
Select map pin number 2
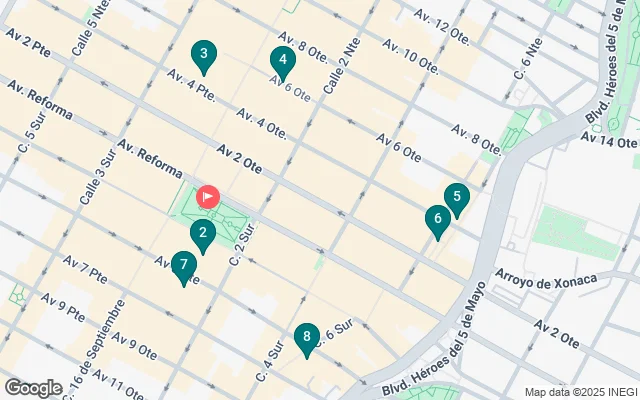[203, 236]
